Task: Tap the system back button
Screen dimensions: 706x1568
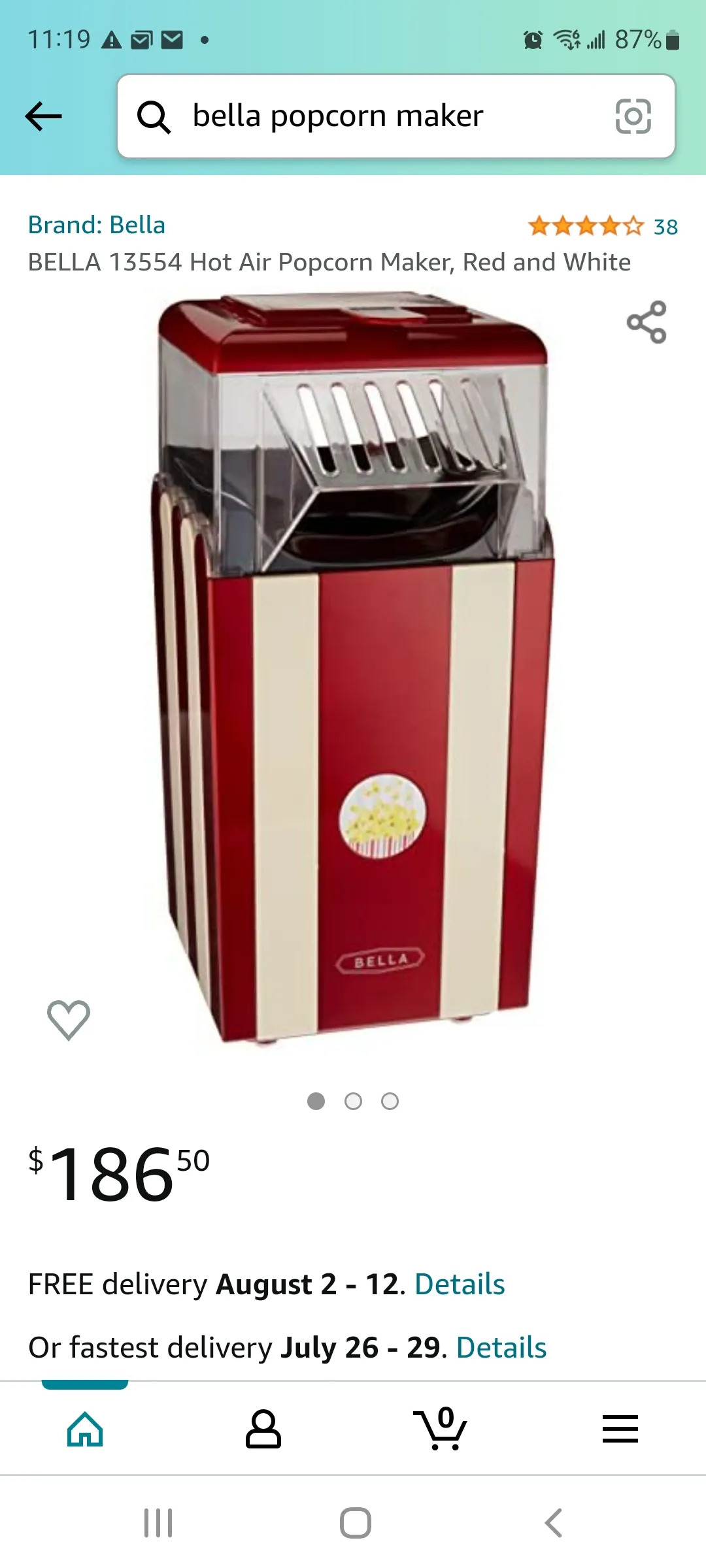Action: (553, 1523)
